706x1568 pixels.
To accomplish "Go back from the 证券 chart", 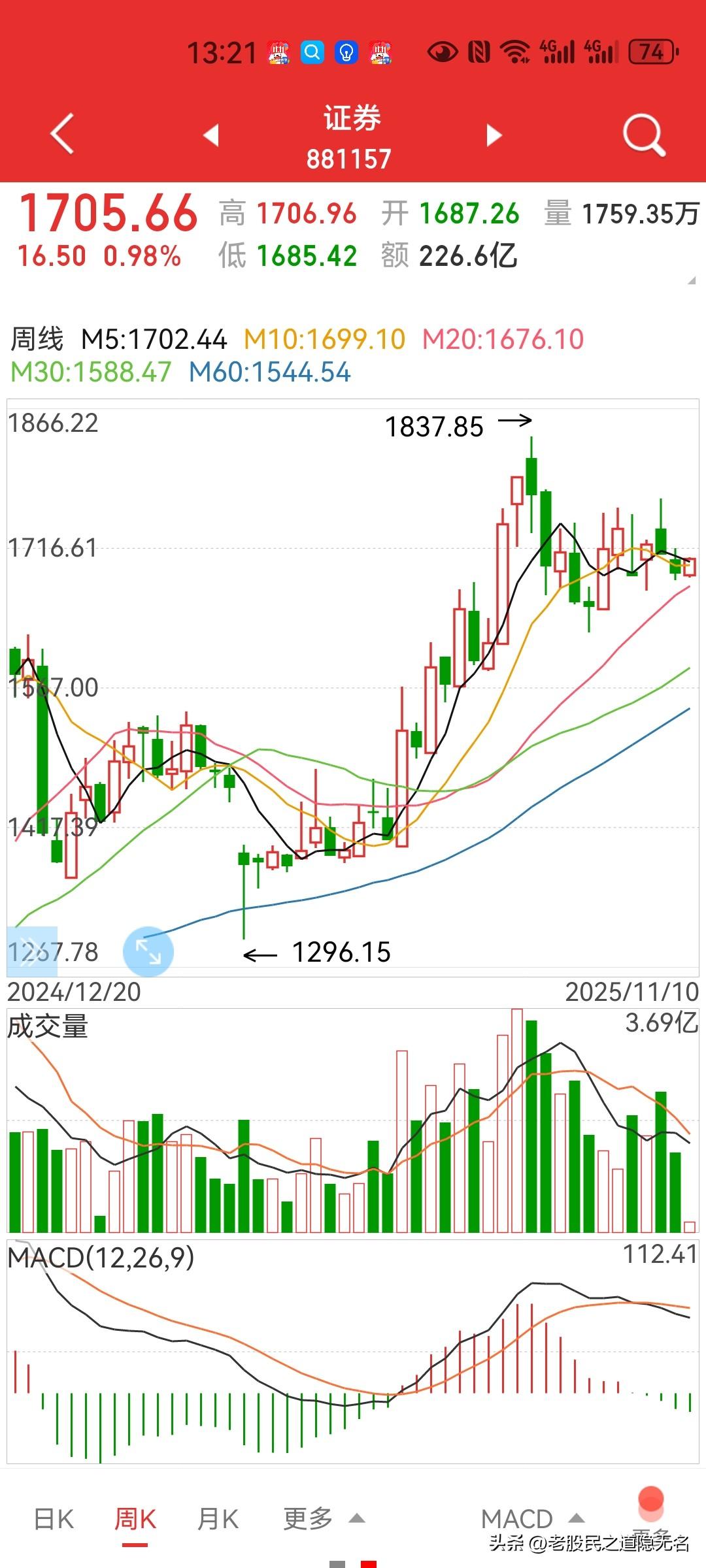I will tap(62, 135).
